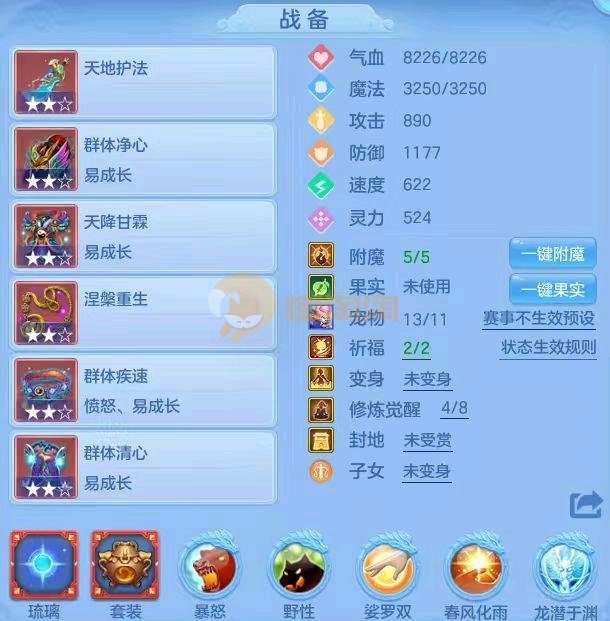Share this 战备 panel

586,504
